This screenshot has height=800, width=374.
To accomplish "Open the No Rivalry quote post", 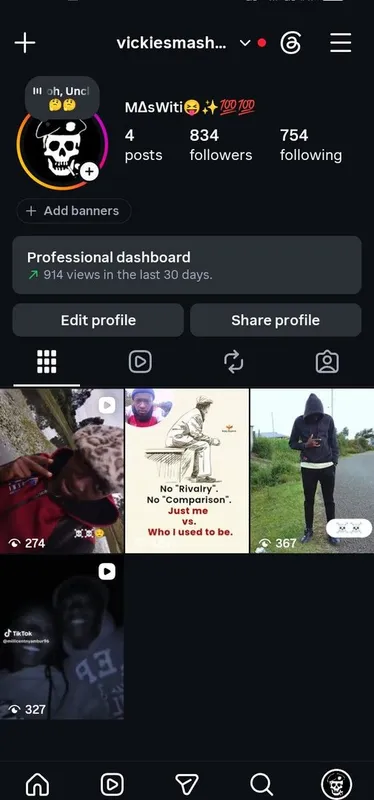I will pos(187,471).
